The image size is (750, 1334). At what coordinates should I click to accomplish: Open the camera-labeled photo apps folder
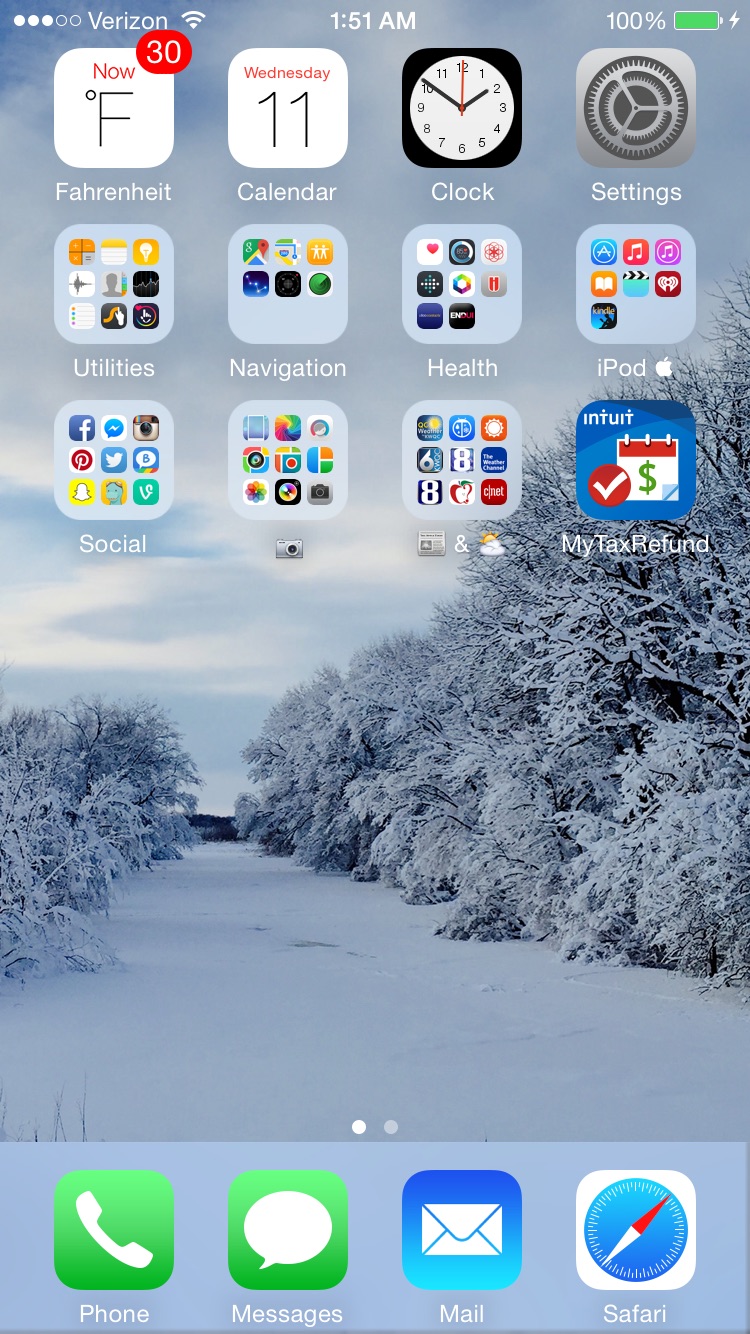pos(288,460)
